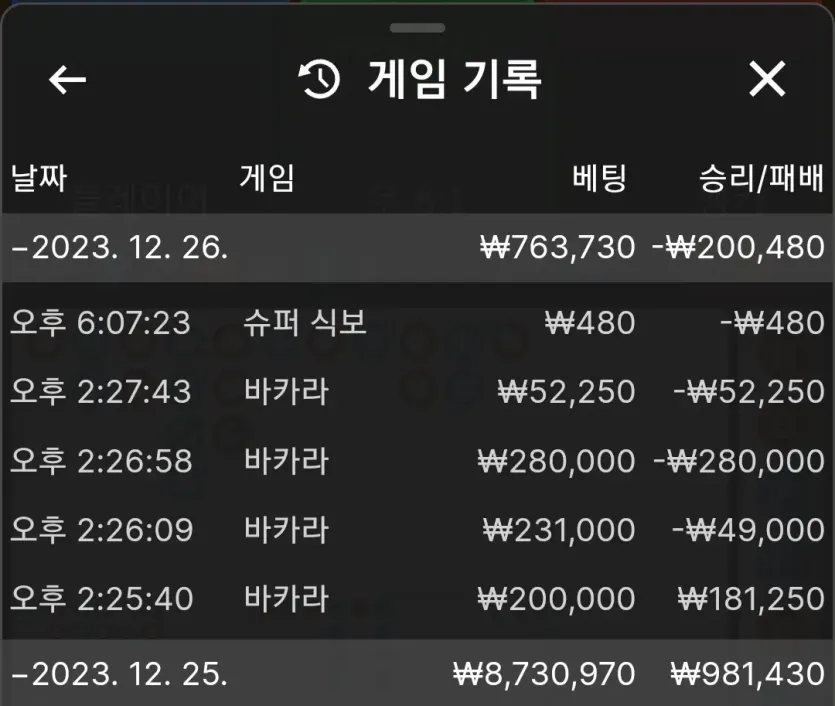Open the 오후 2:26:58 바카라 record
835x706 pixels.
pos(418,461)
